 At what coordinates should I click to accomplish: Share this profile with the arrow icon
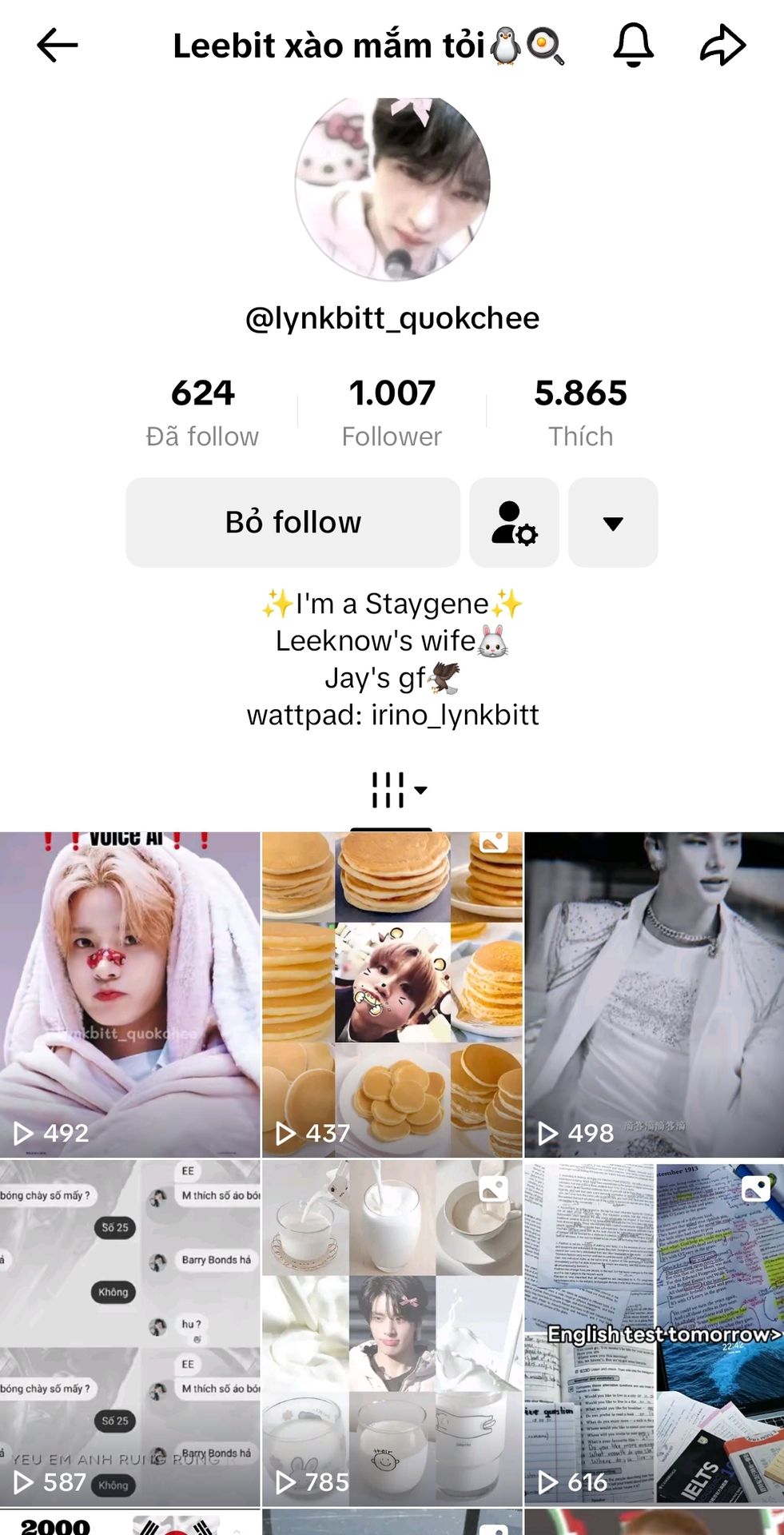(x=723, y=45)
